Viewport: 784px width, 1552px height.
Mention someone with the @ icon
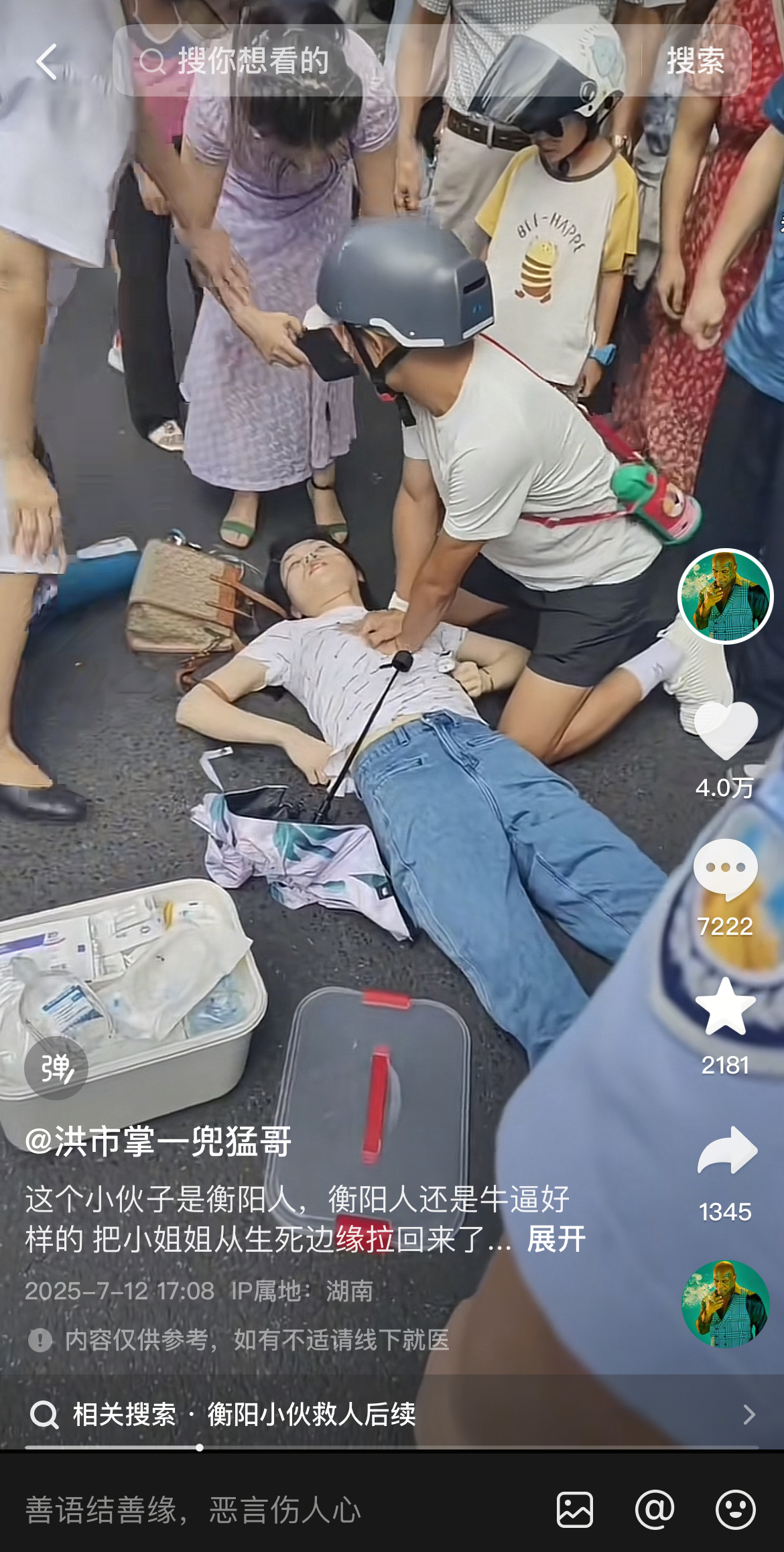(x=655, y=1510)
